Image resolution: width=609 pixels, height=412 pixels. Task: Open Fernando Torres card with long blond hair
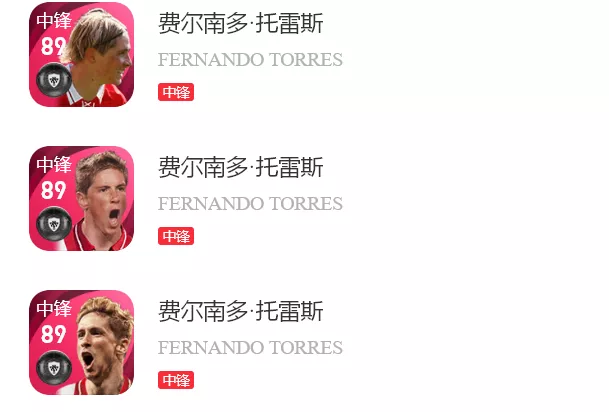point(82,342)
